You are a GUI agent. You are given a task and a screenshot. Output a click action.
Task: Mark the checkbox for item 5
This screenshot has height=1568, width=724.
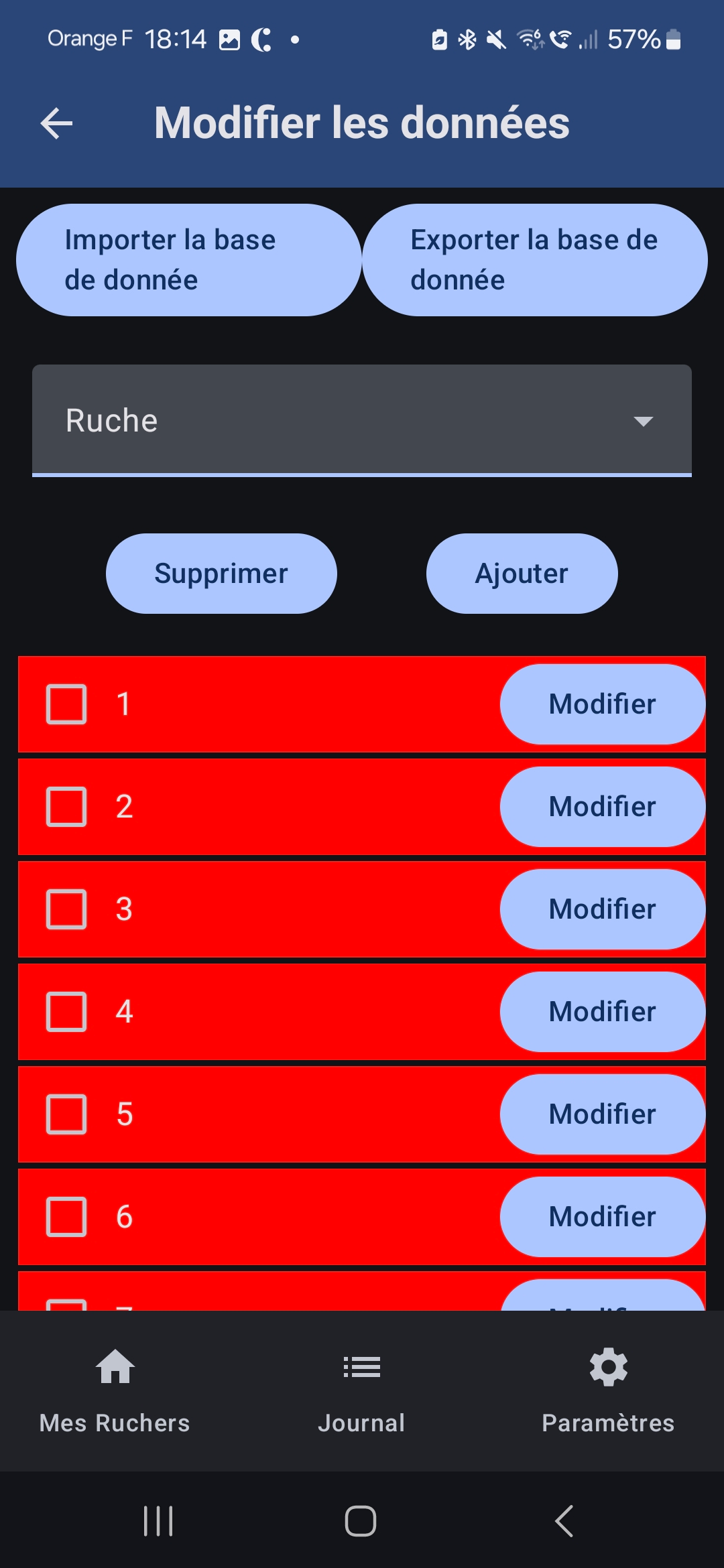tap(66, 1114)
